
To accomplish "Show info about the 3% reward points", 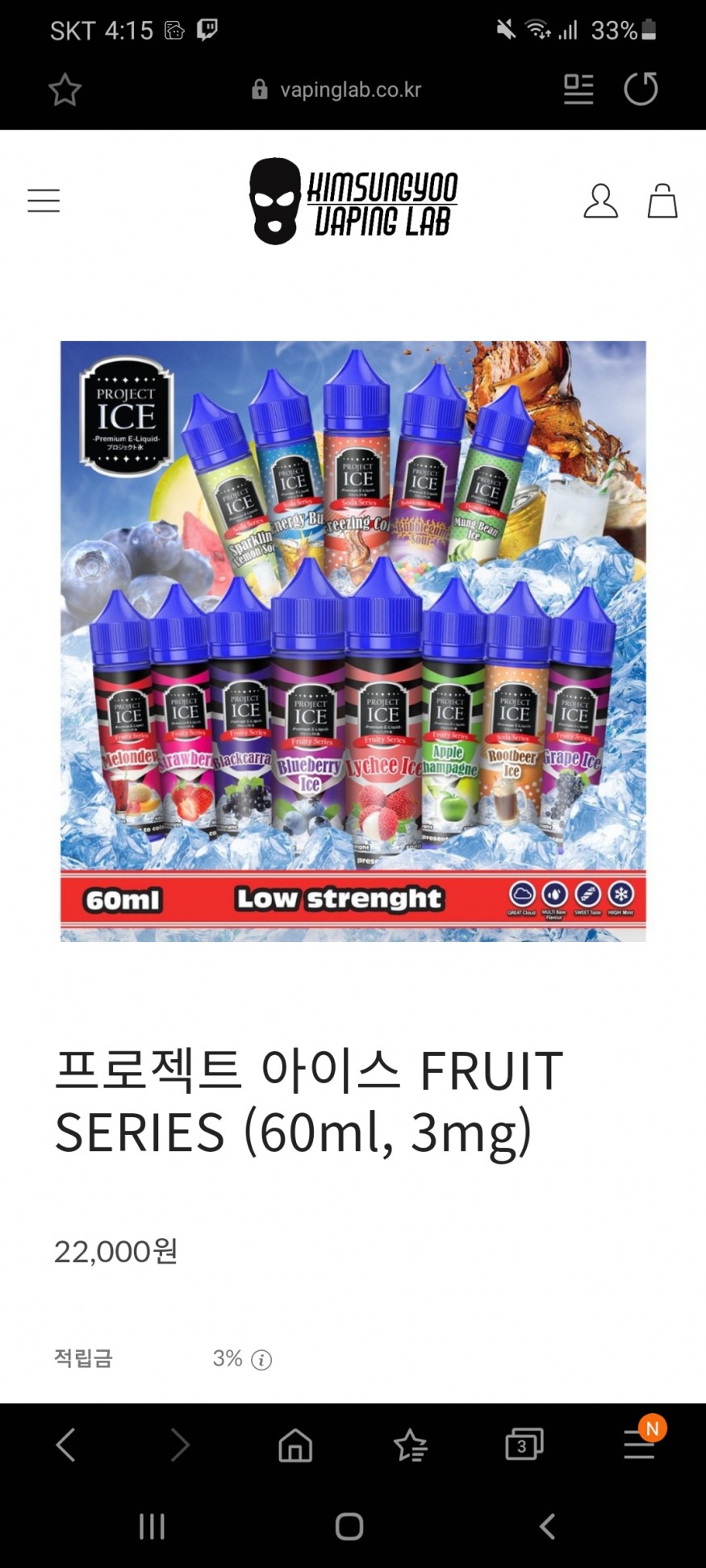I will pyautogui.click(x=261, y=1360).
